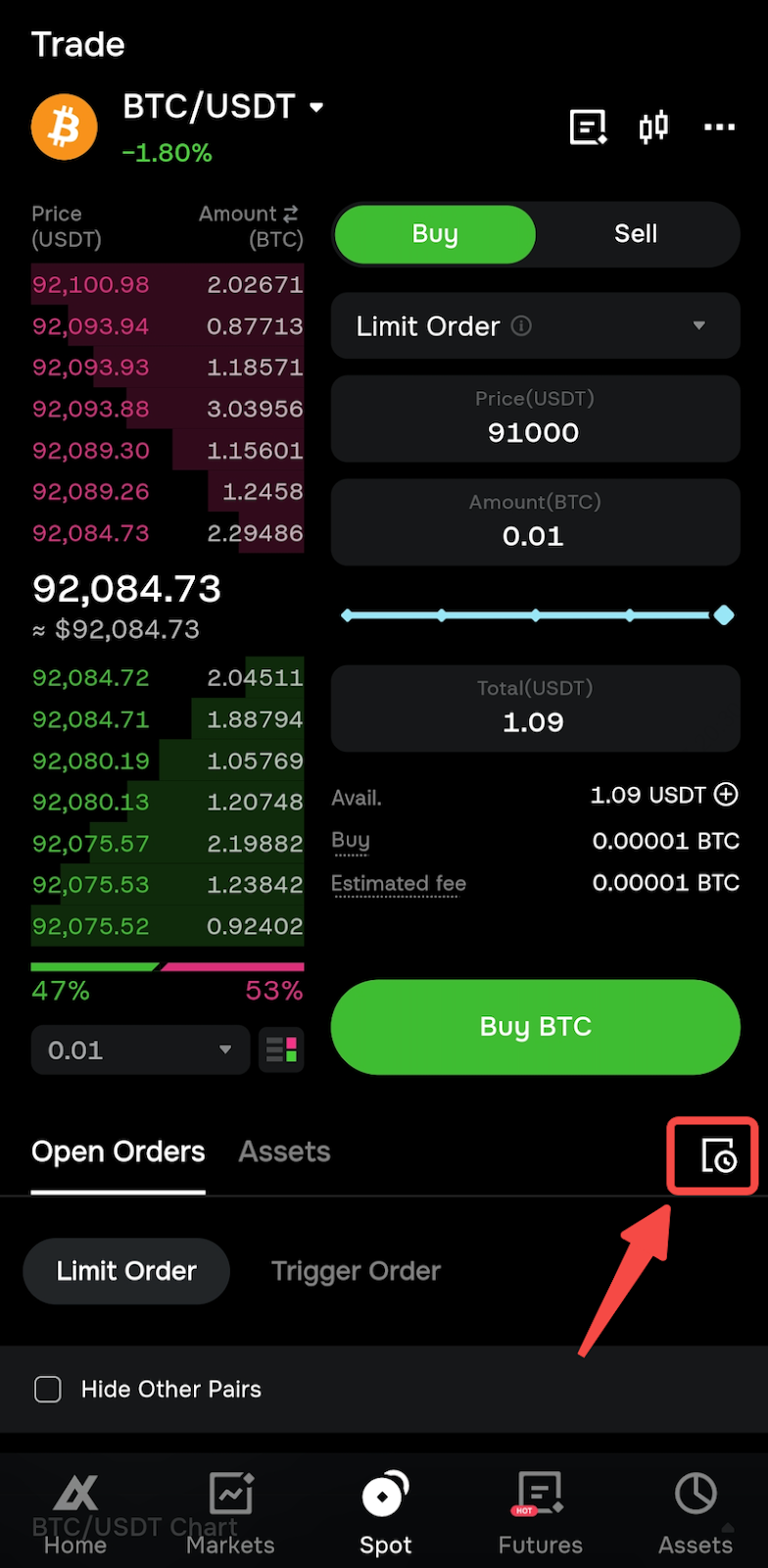Switch to the Assets tab beside Open Orders
768x1568 pixels.
[284, 1151]
